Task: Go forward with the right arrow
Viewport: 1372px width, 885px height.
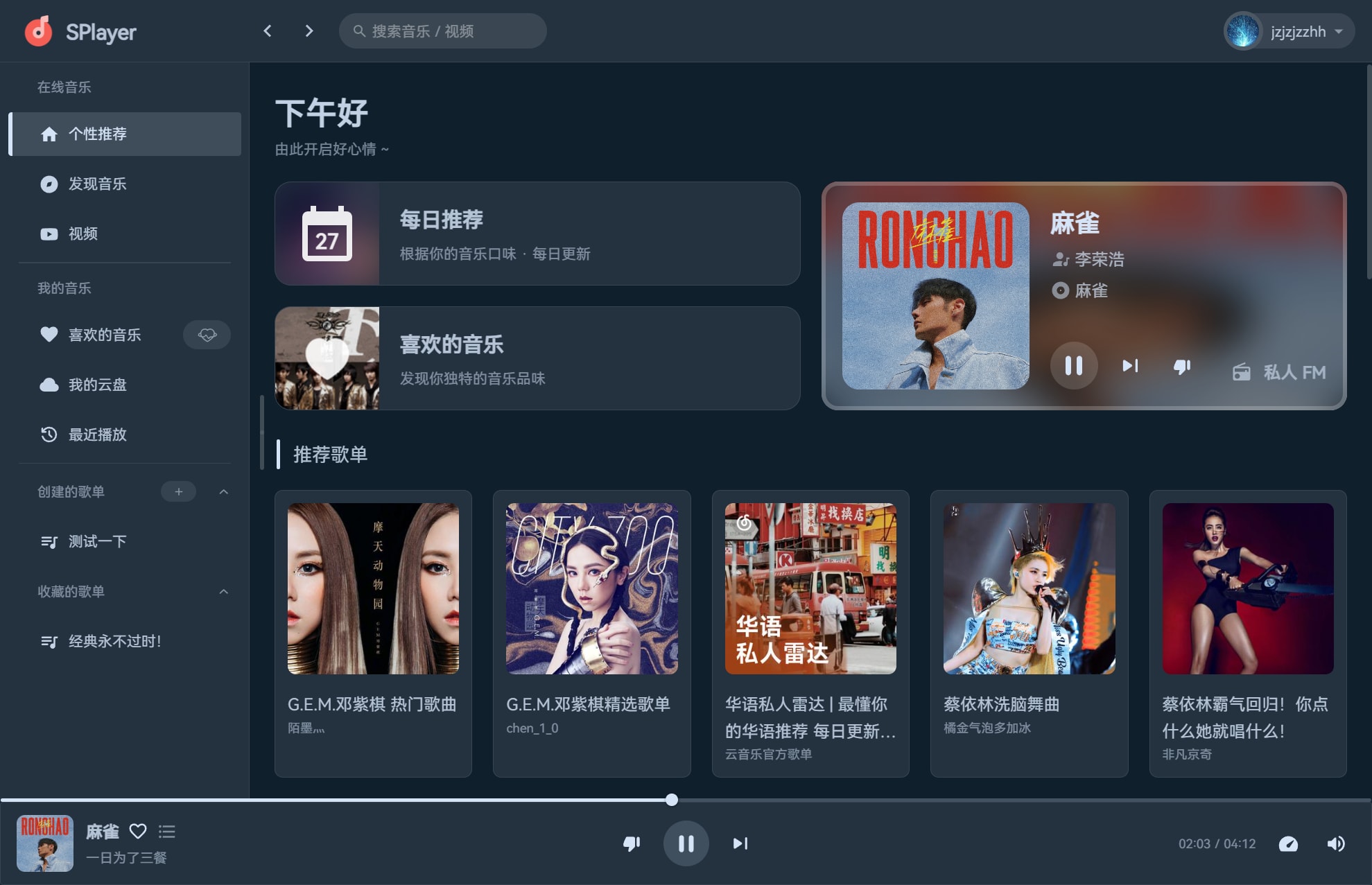Action: 309,31
